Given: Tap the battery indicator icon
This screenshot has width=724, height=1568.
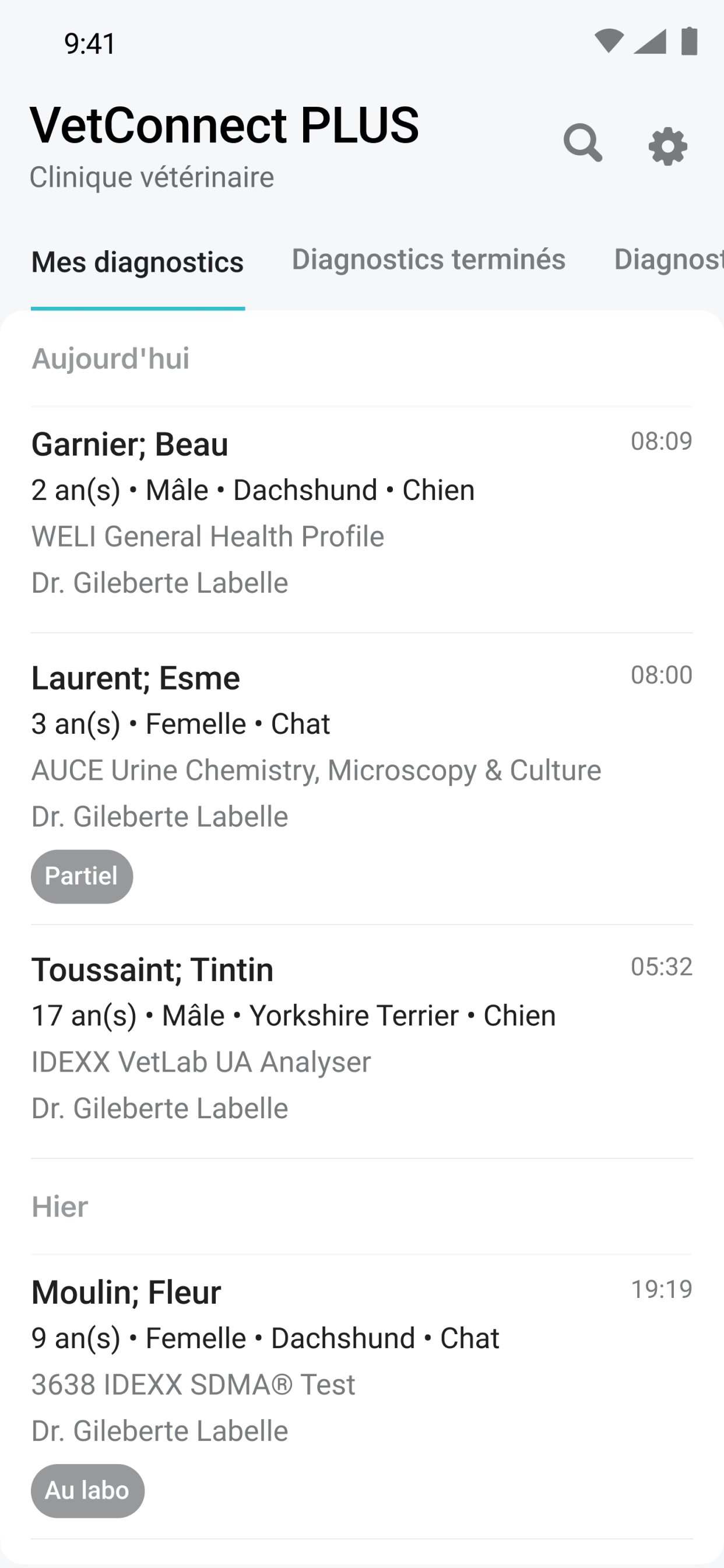Looking at the screenshot, I should coord(691,41).
